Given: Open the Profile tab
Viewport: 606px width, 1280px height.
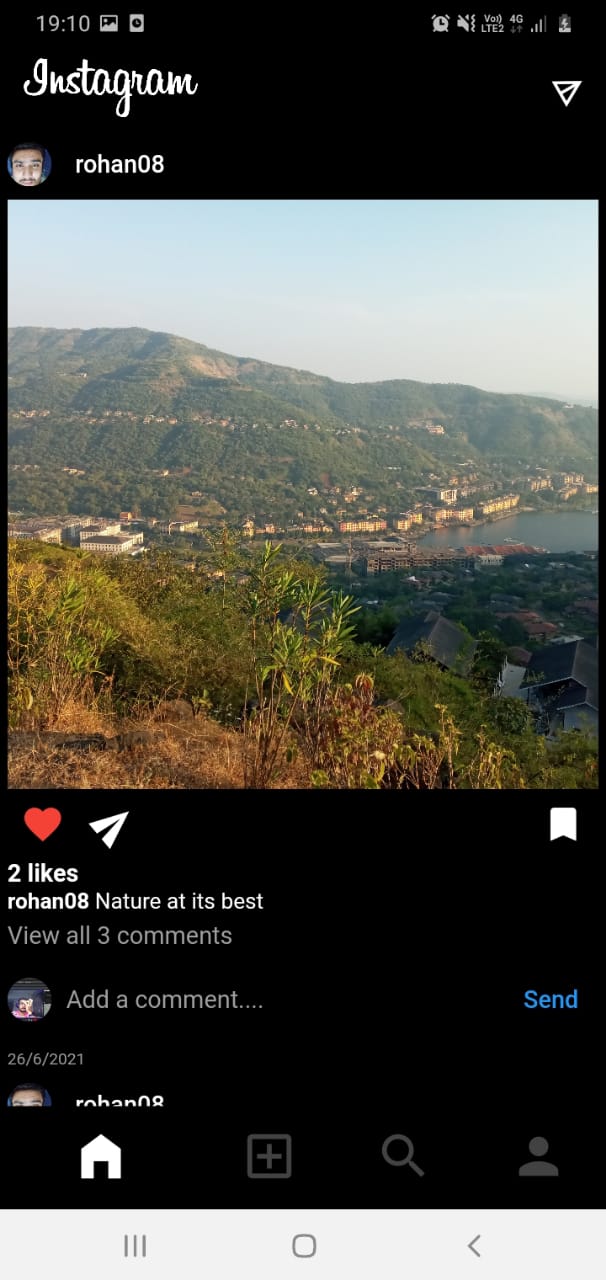Looking at the screenshot, I should 538,1156.
